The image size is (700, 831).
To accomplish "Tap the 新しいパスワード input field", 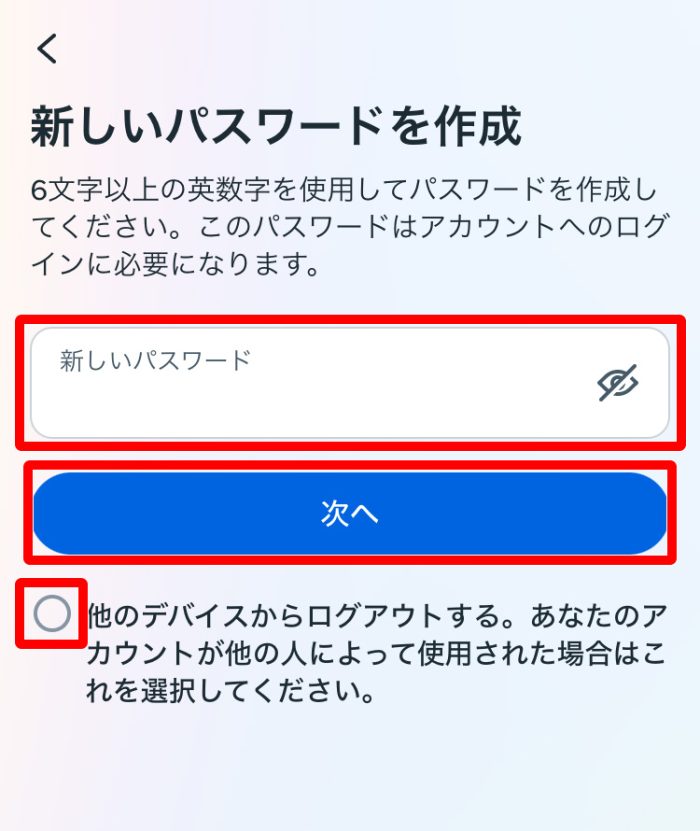I will [x=300, y=384].
